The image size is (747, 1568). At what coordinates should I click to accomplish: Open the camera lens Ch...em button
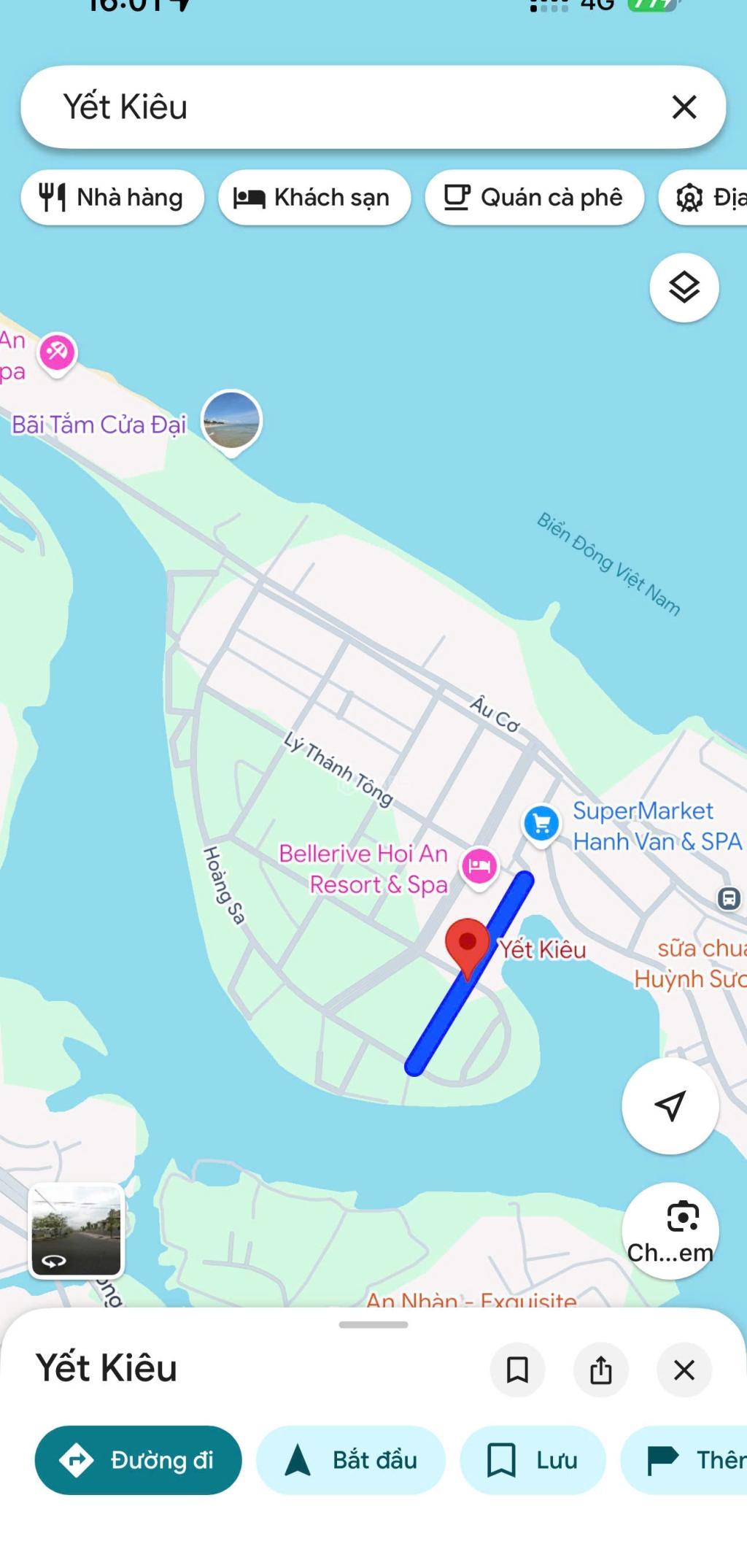pyautogui.click(x=670, y=1230)
